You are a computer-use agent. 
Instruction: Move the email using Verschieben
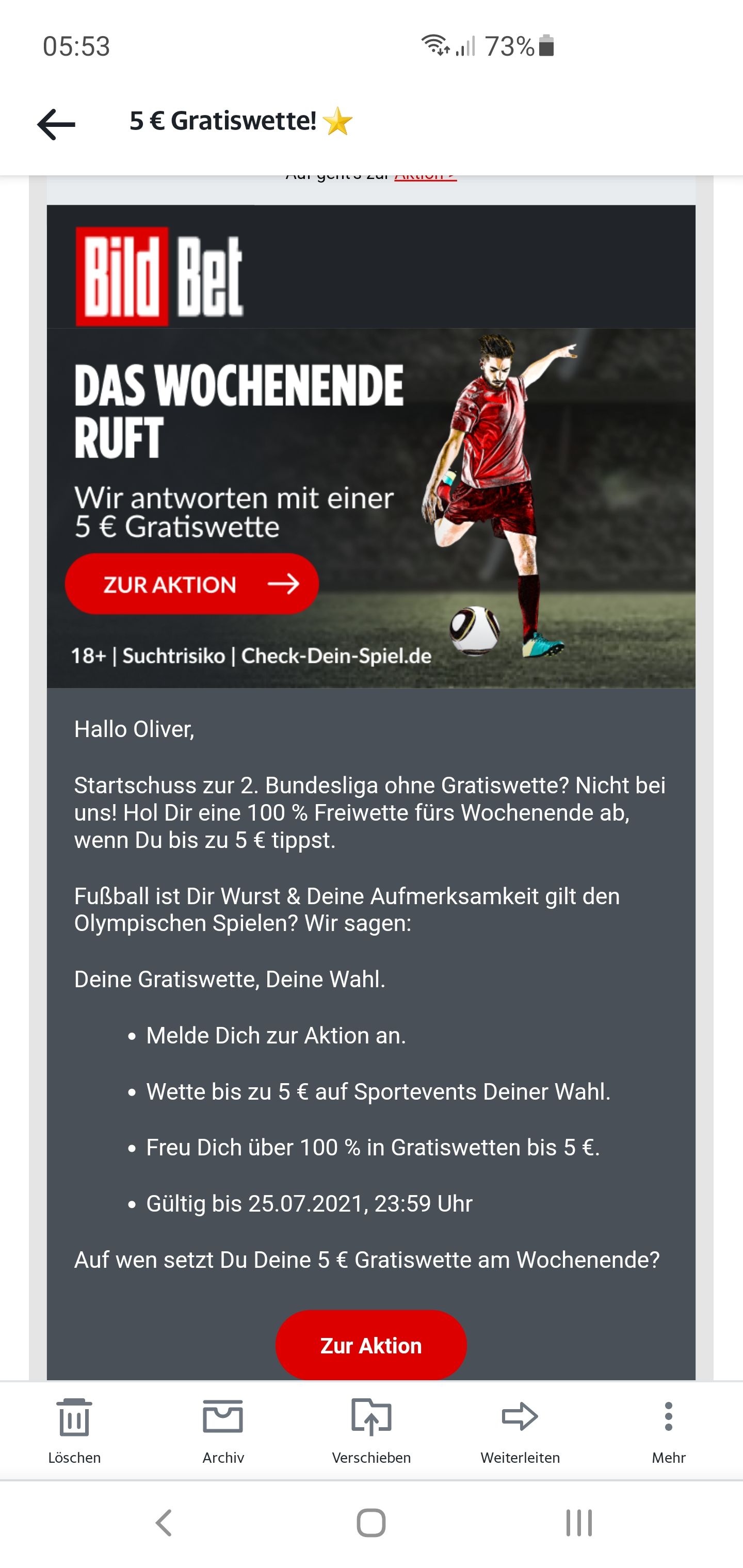pyautogui.click(x=371, y=1429)
